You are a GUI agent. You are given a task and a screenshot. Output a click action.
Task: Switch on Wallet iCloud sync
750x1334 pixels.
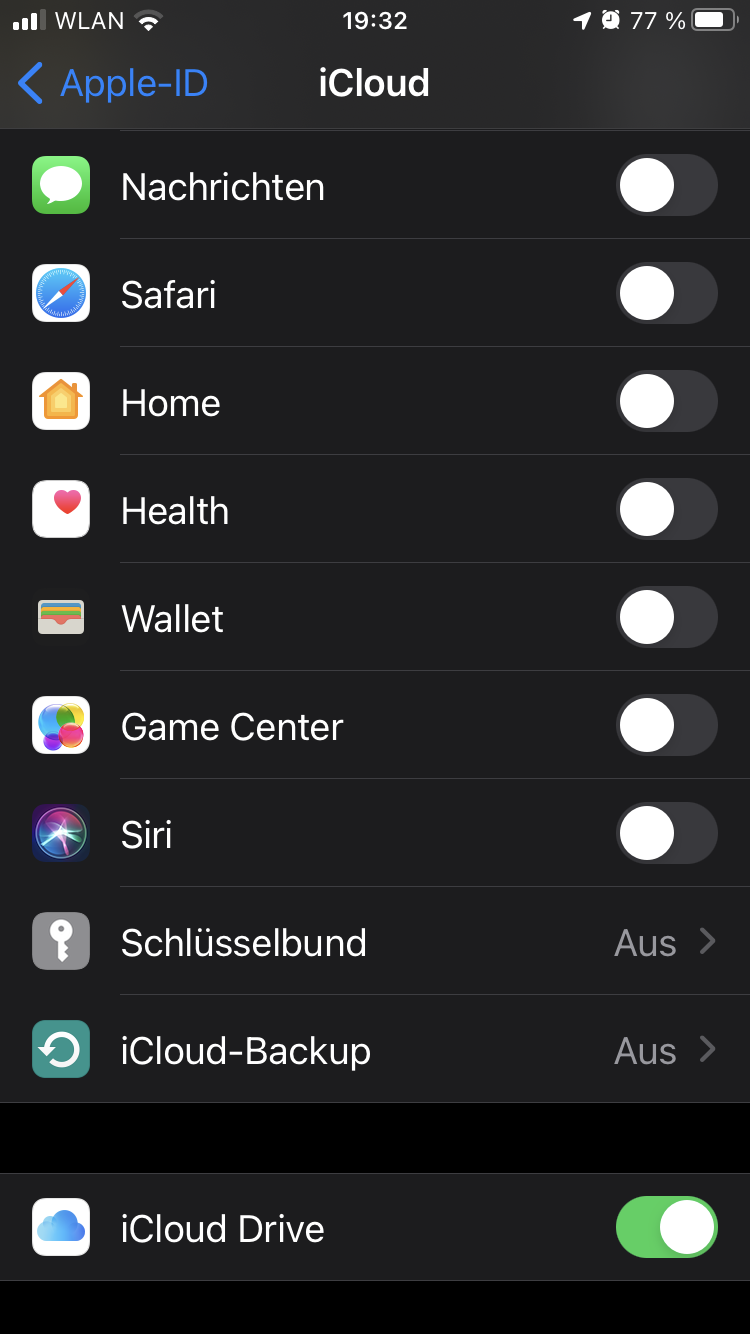pos(666,618)
